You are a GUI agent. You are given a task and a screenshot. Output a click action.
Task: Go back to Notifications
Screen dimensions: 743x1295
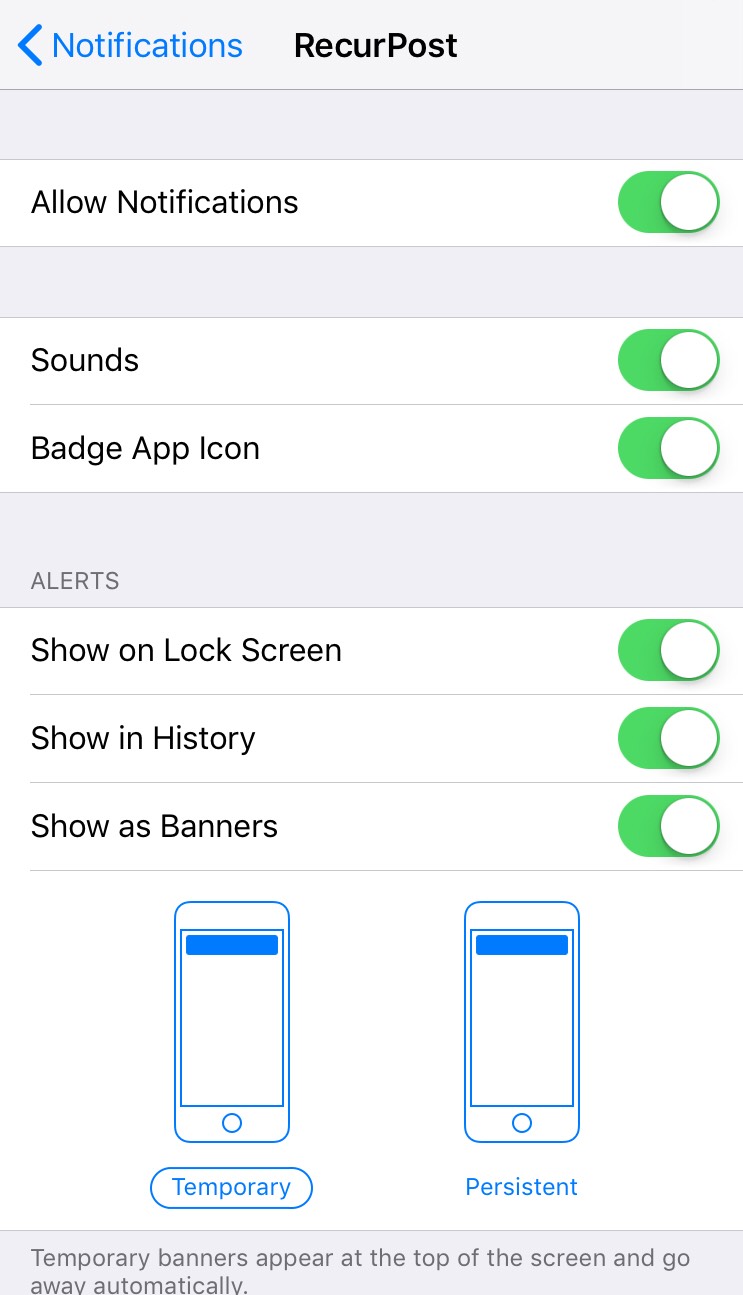[130, 46]
